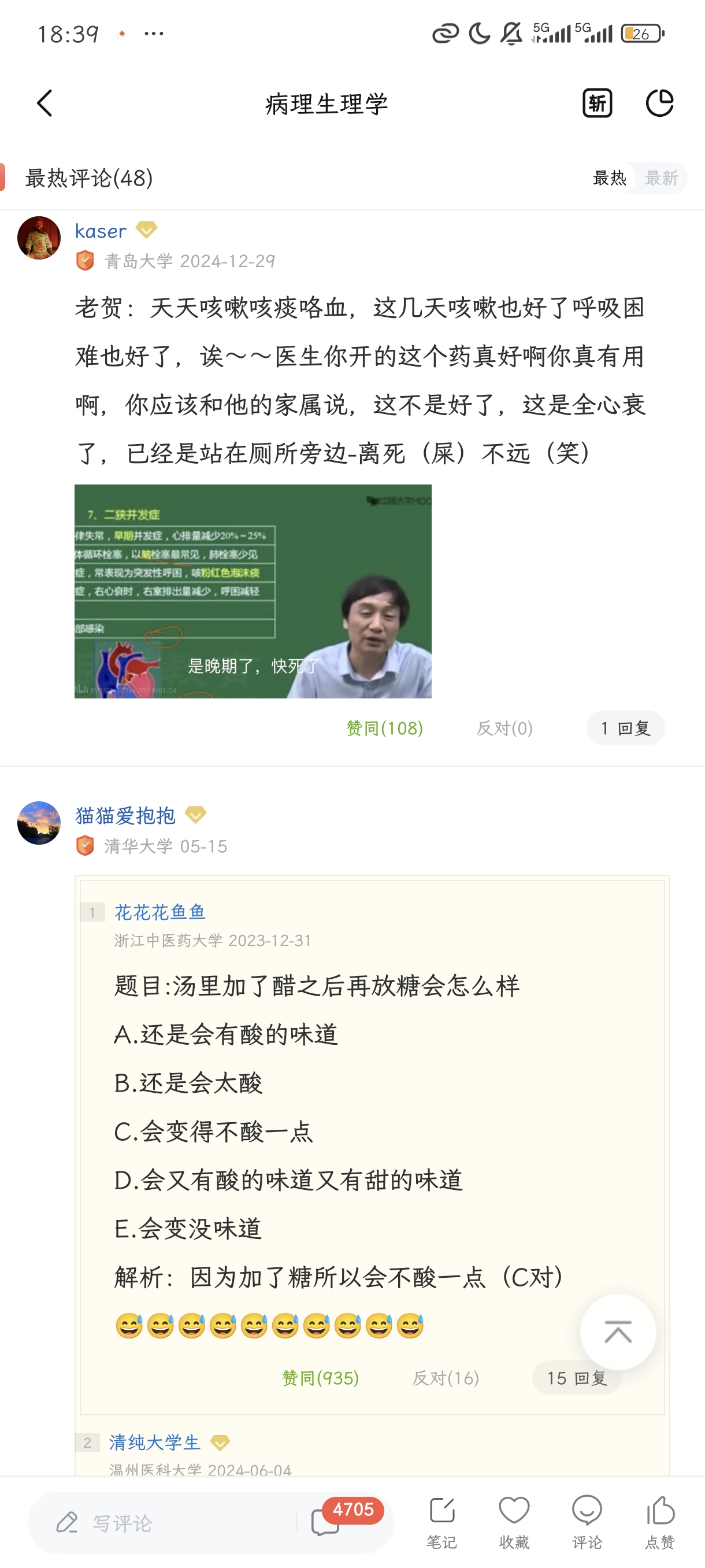Open 花花花鱼鱼's profile
Viewport: 705px width, 1568px height.
coord(160,912)
